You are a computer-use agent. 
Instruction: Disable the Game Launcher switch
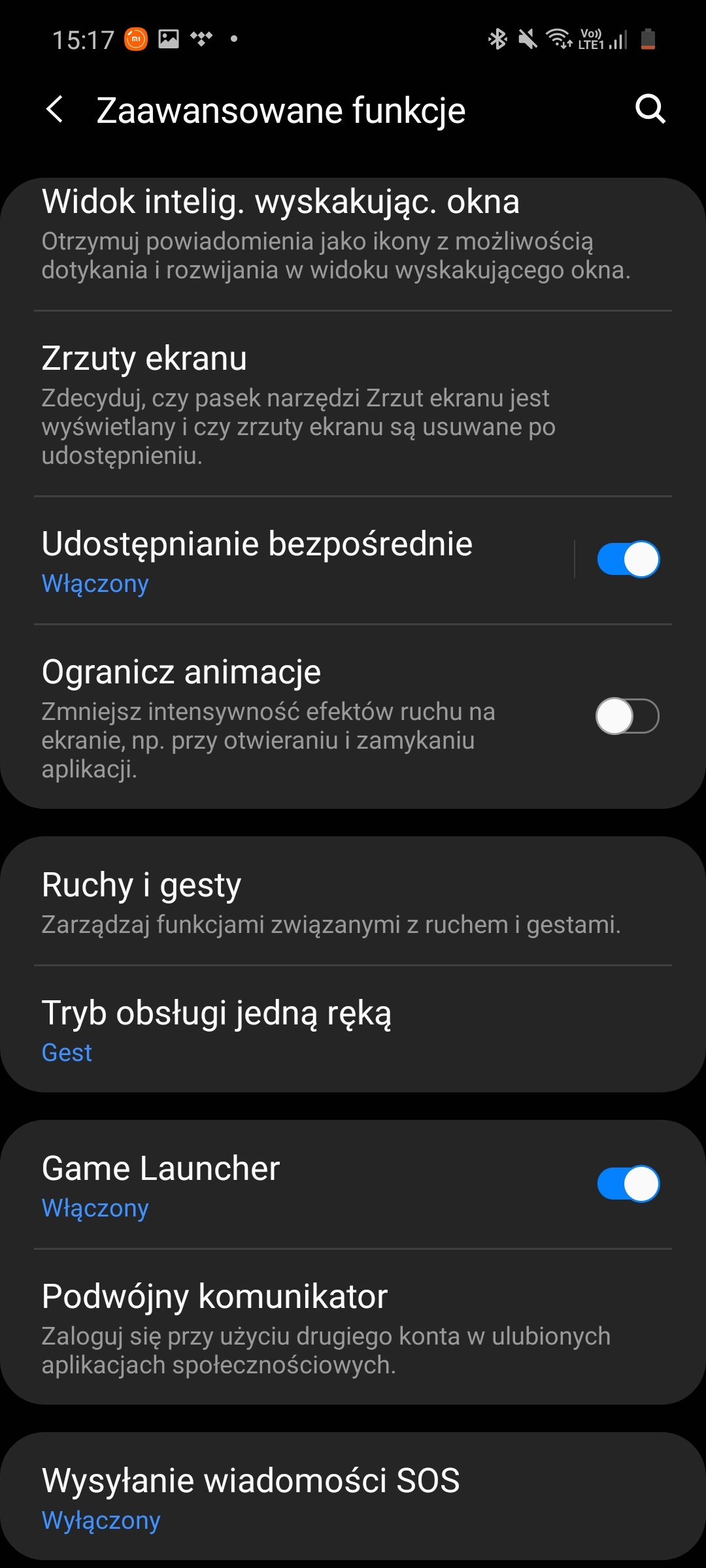tap(628, 1184)
